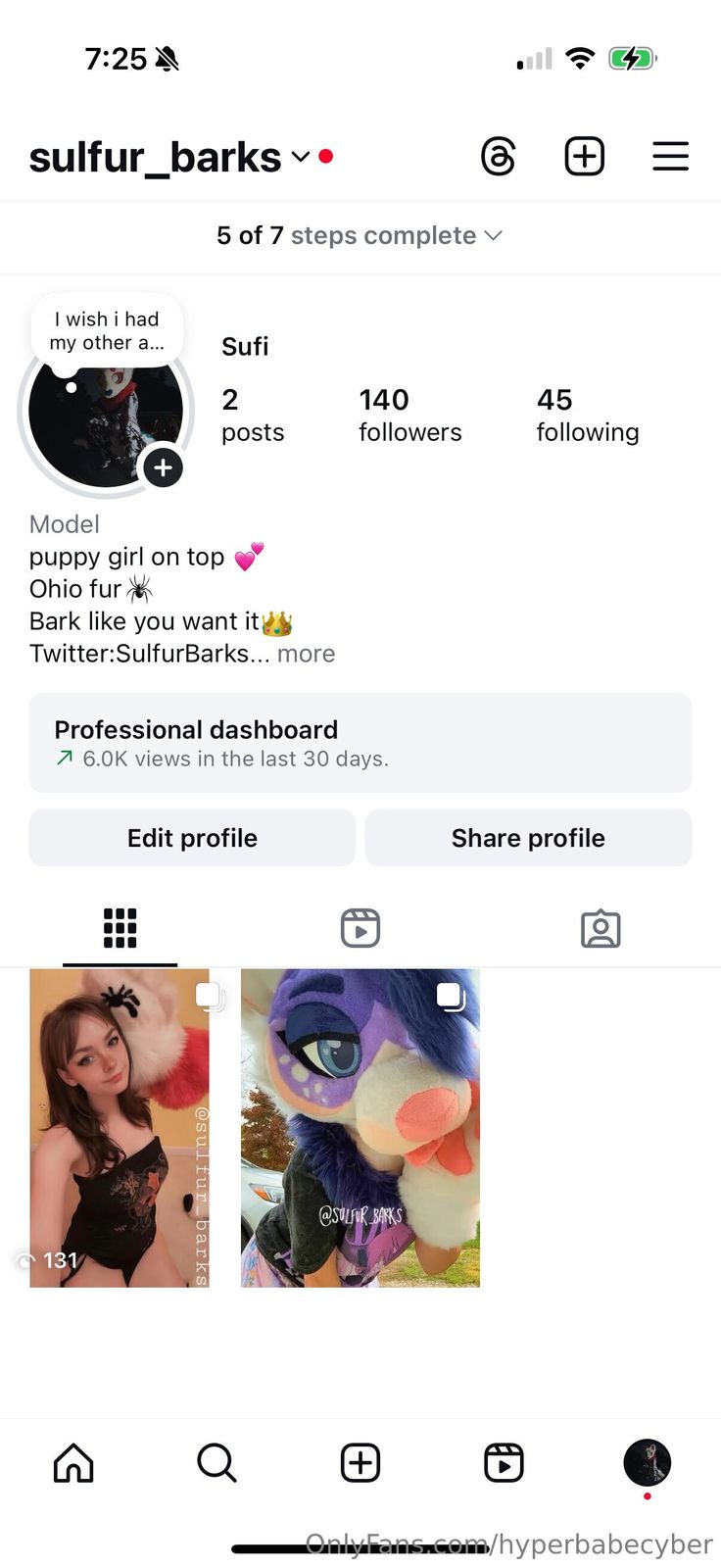
Task: Add to story via the profile picture plus
Action: click(163, 467)
